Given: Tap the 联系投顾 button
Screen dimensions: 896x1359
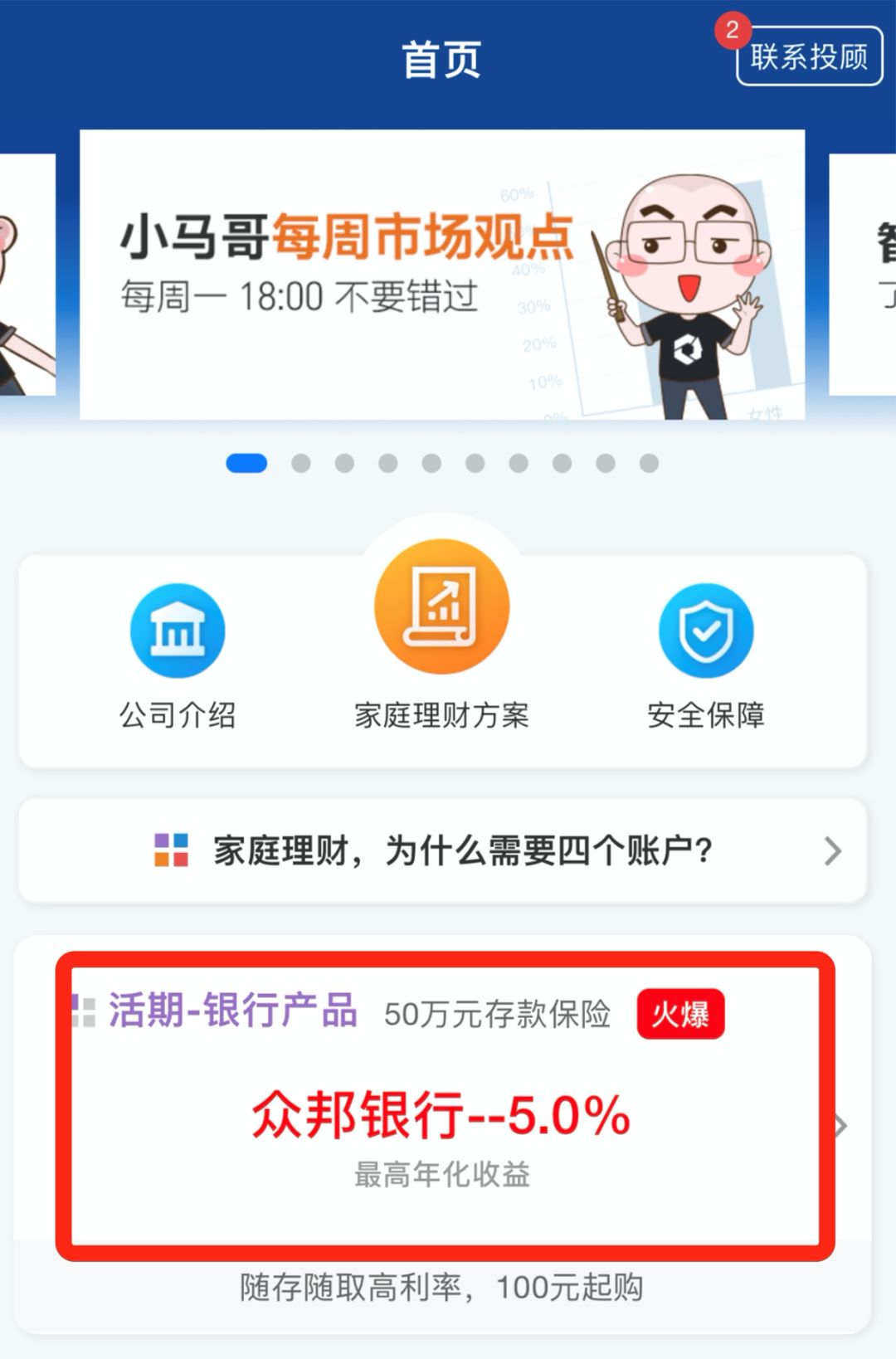Looking at the screenshot, I should pos(809,56).
